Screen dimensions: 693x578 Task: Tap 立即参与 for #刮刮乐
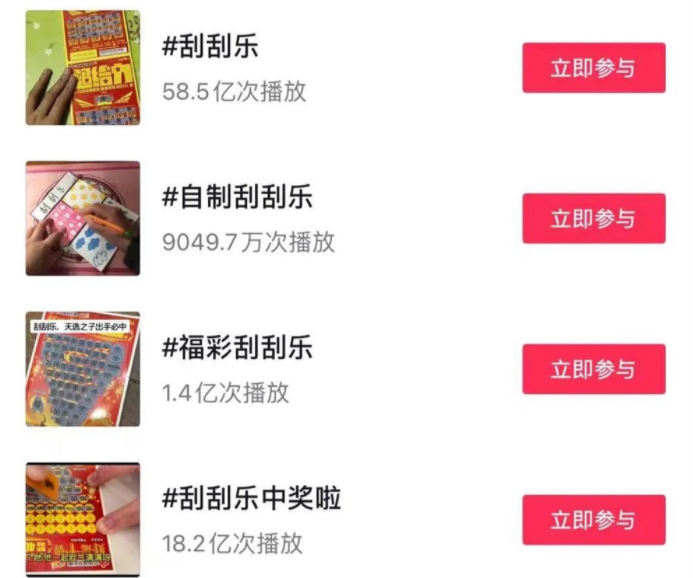(x=593, y=69)
